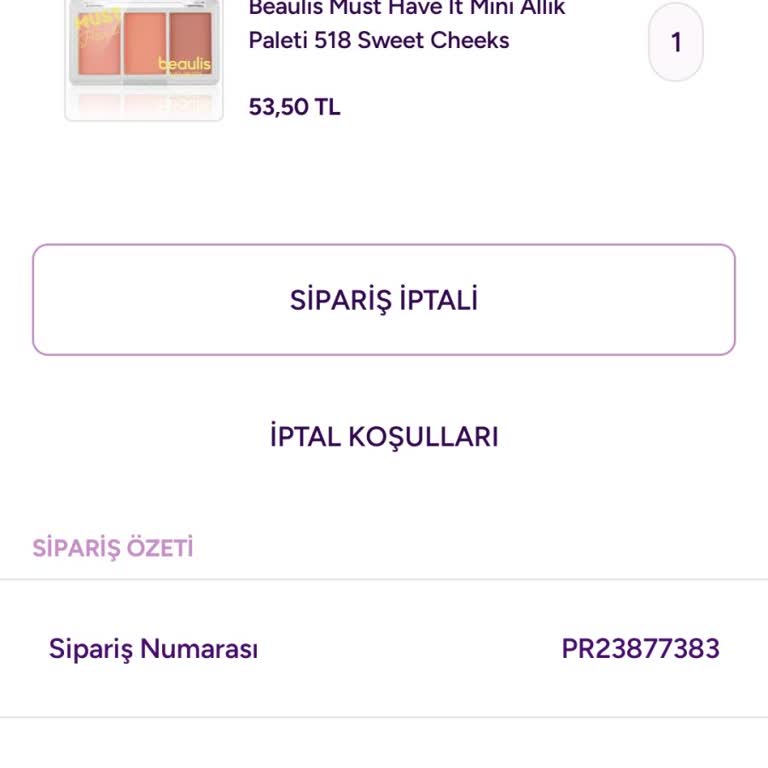768x768 pixels.
Task: Open the Beaulis blush palette product image
Action: pos(144,55)
